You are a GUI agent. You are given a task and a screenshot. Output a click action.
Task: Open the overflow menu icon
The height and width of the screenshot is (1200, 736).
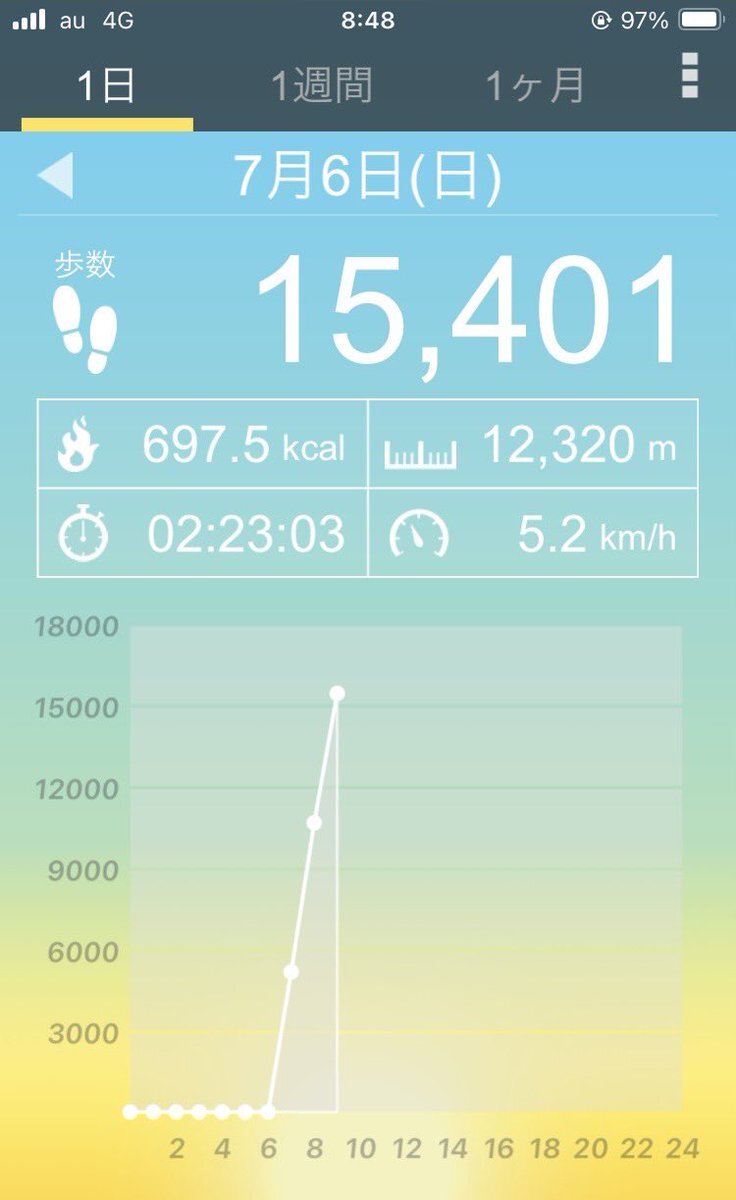coord(690,76)
